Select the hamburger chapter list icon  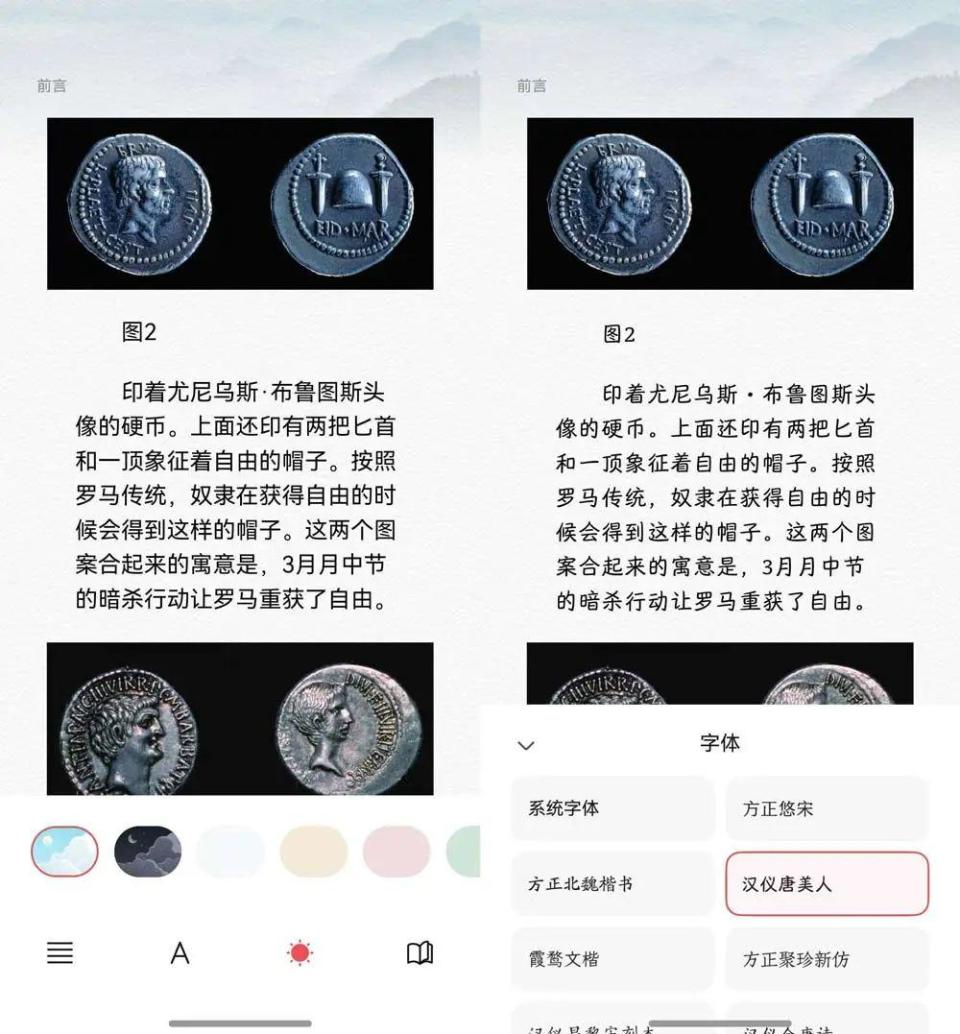click(x=60, y=953)
